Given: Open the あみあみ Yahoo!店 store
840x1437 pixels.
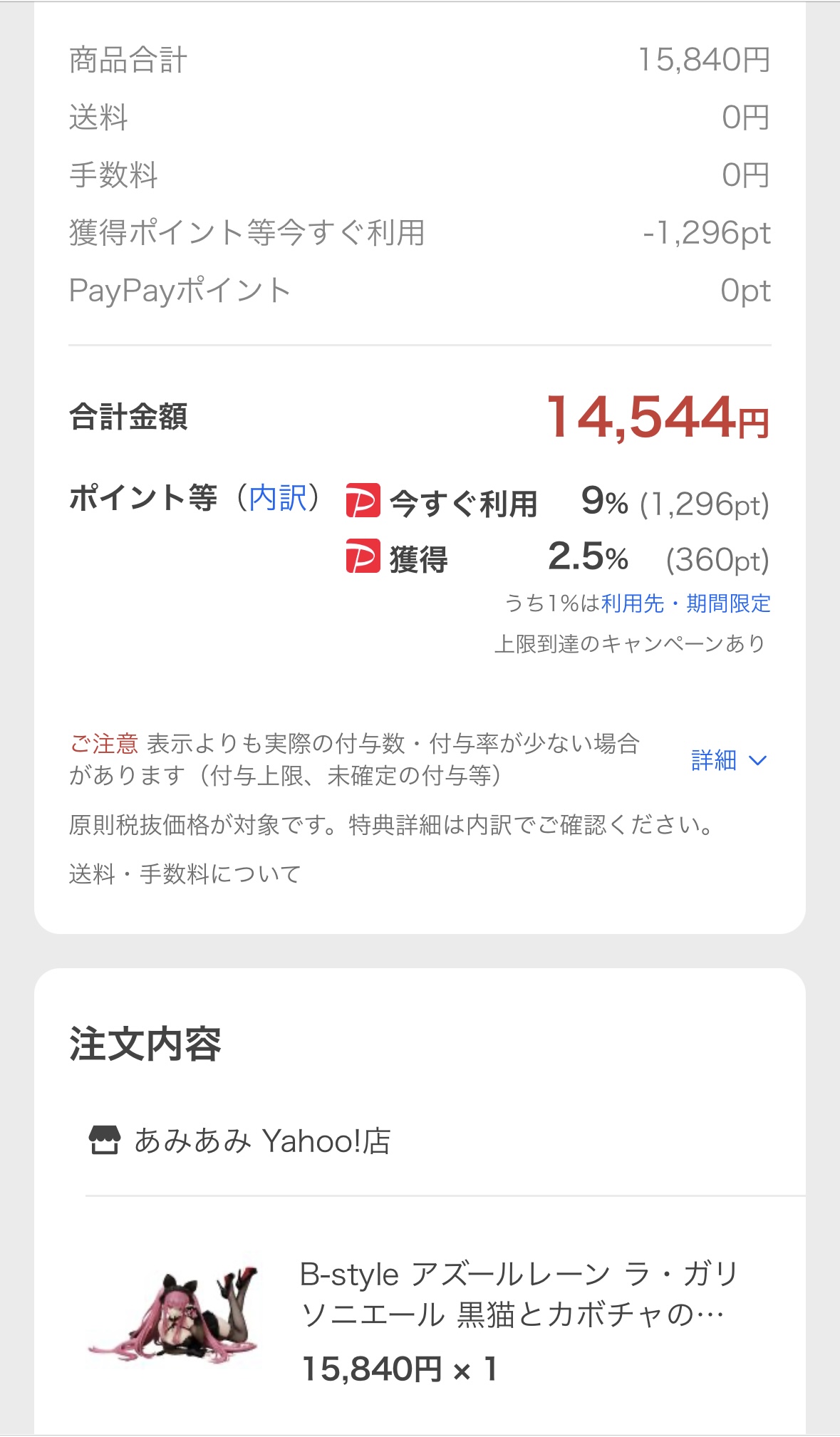Looking at the screenshot, I should click(x=262, y=1141).
